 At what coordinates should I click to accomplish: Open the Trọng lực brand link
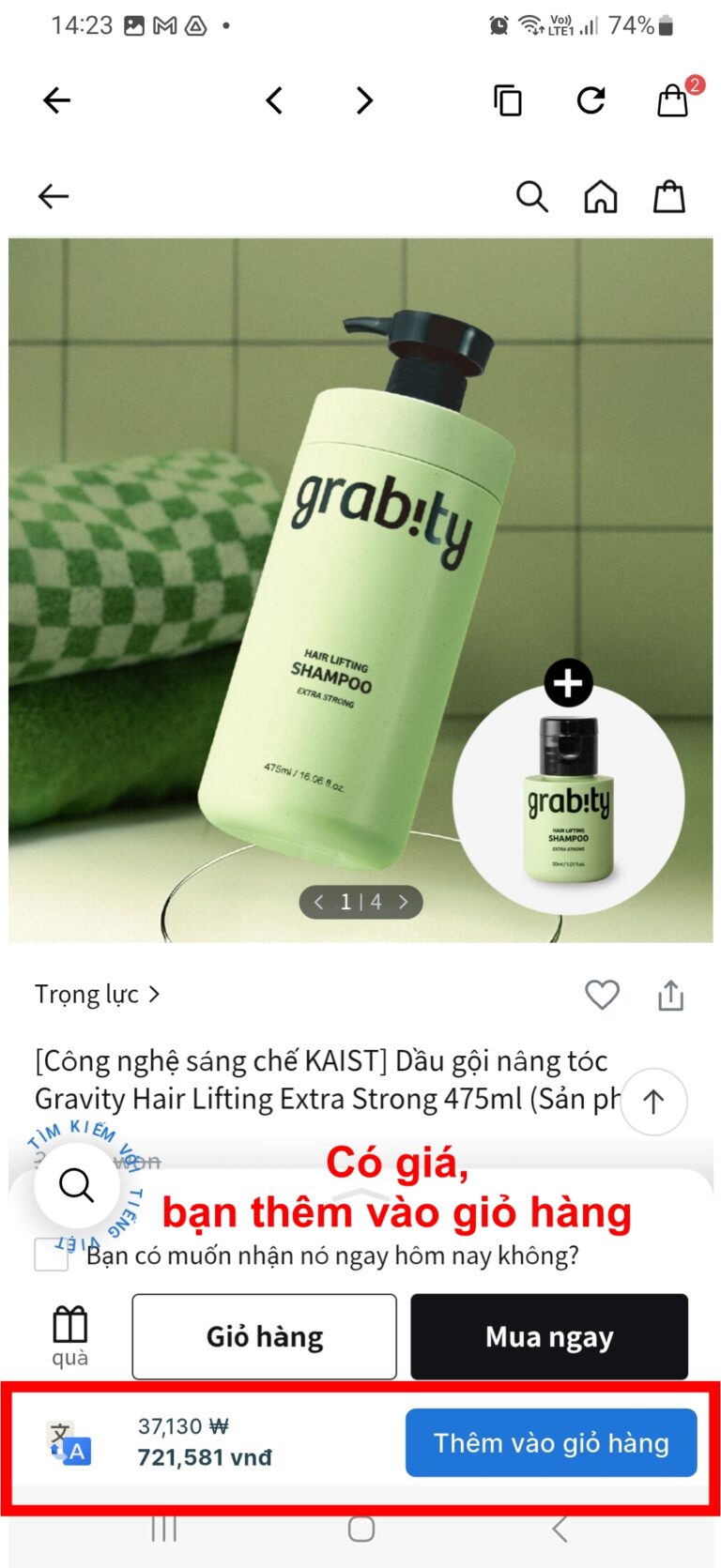click(x=97, y=994)
